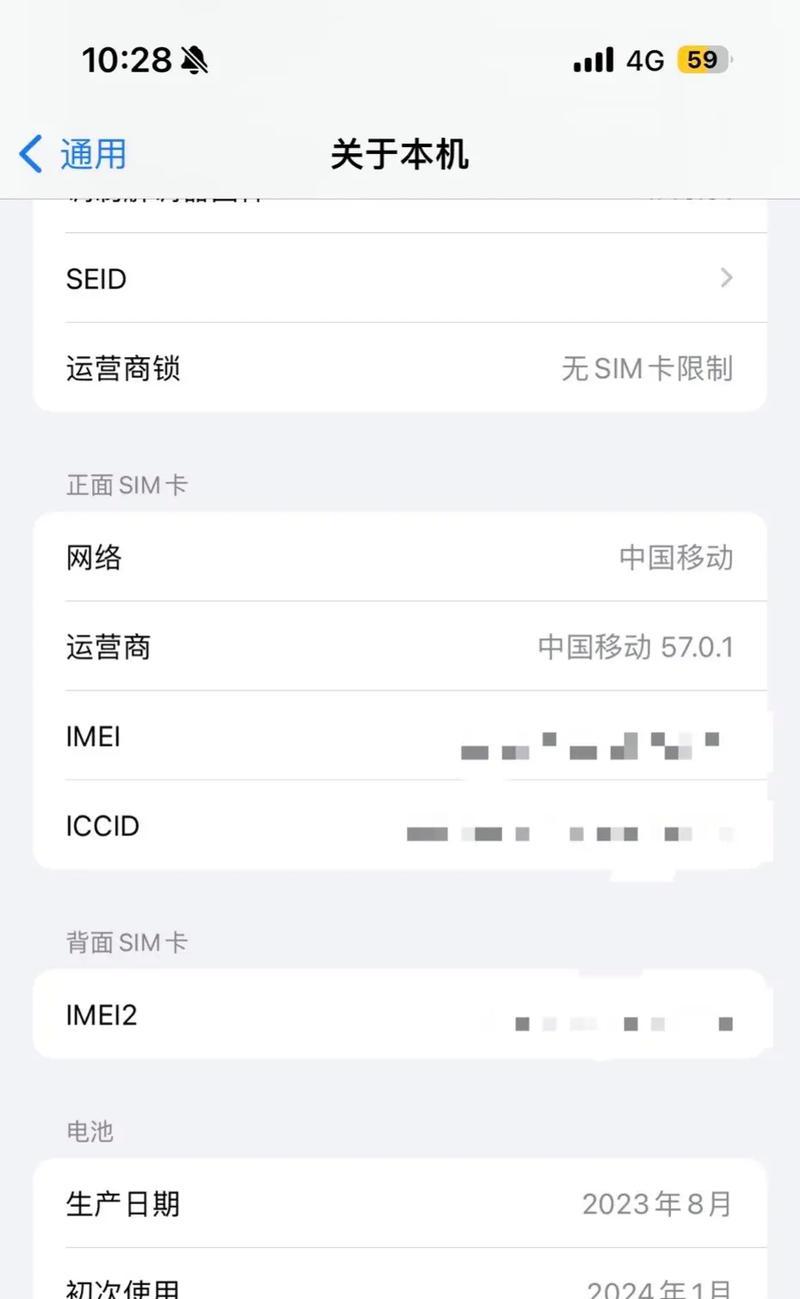Screen dimensions: 800x1299
Task: Go back to 通用 settings
Action: (x=73, y=155)
